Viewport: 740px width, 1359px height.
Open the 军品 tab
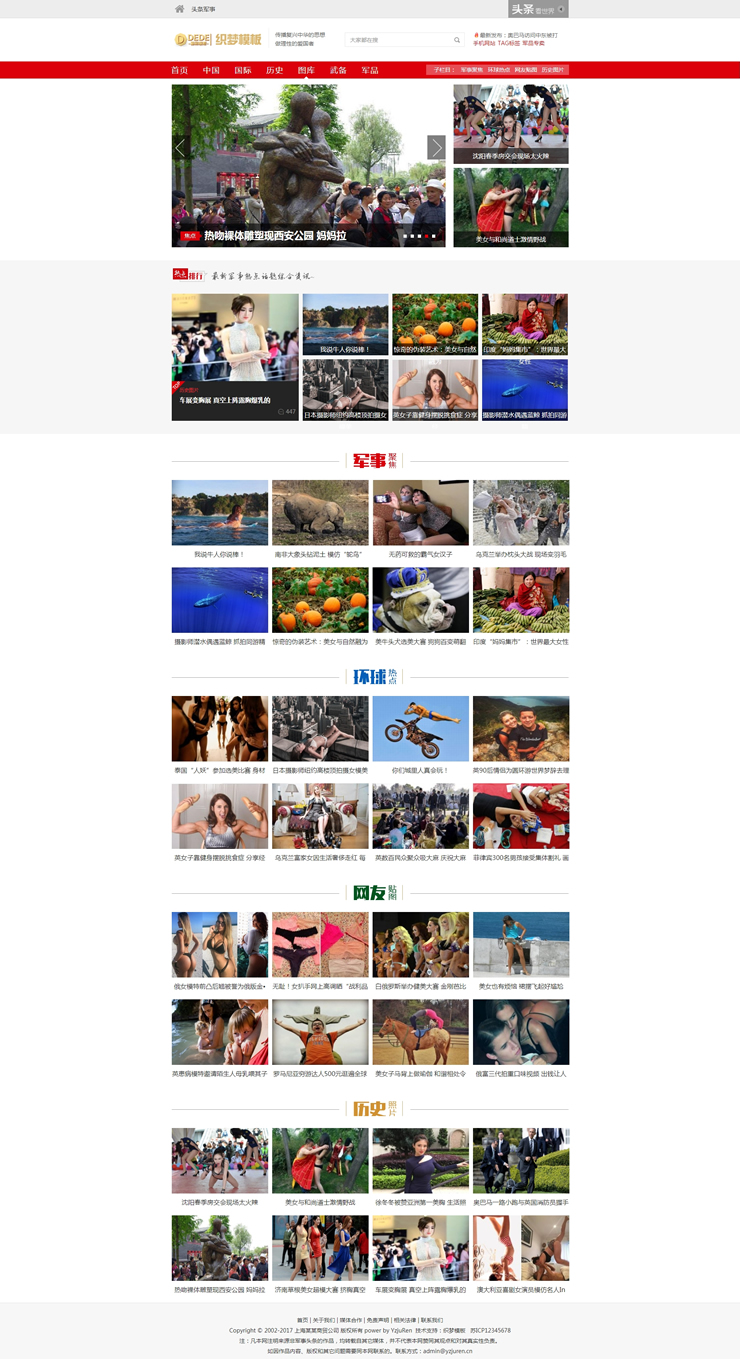370,70
